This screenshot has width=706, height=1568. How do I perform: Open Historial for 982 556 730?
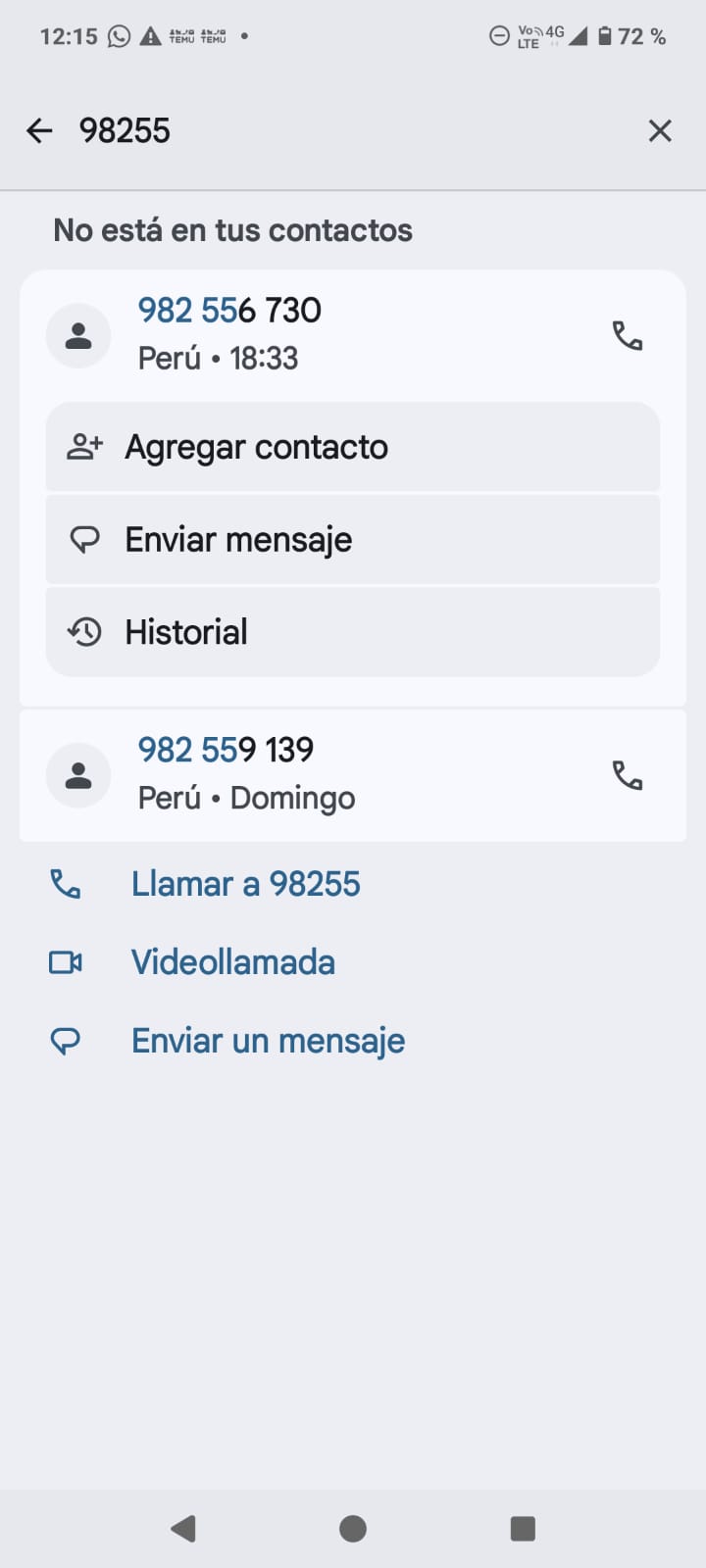click(353, 632)
